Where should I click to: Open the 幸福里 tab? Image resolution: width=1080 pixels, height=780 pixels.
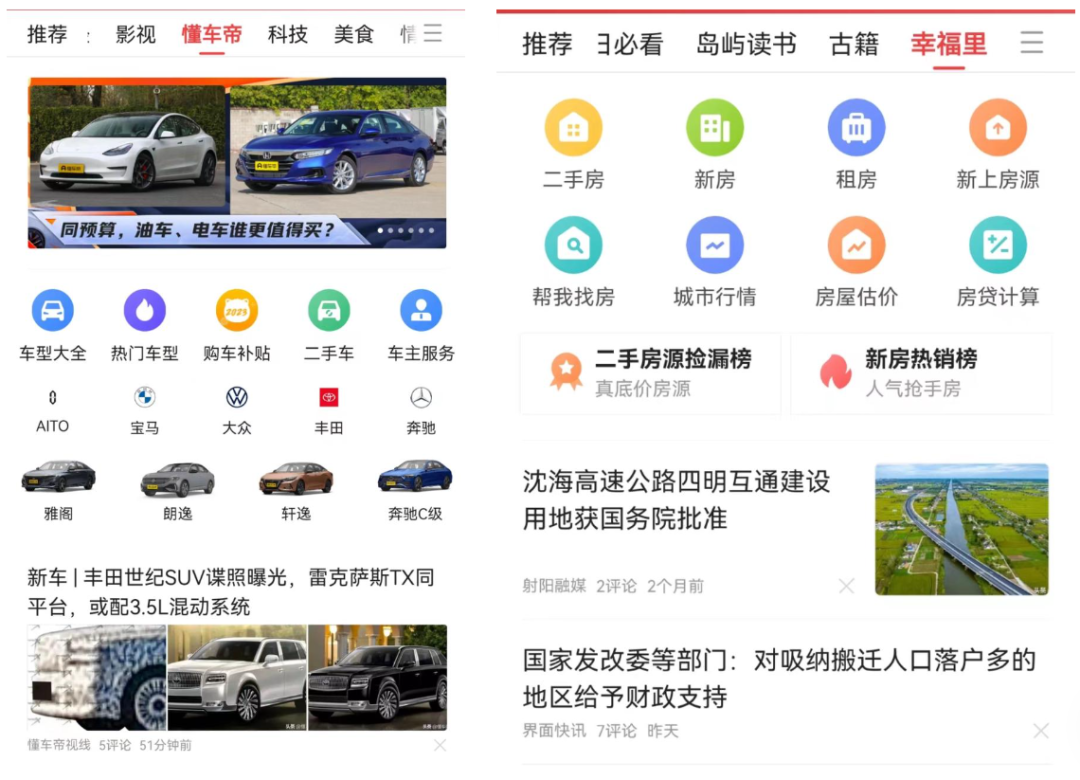pyautogui.click(x=948, y=44)
